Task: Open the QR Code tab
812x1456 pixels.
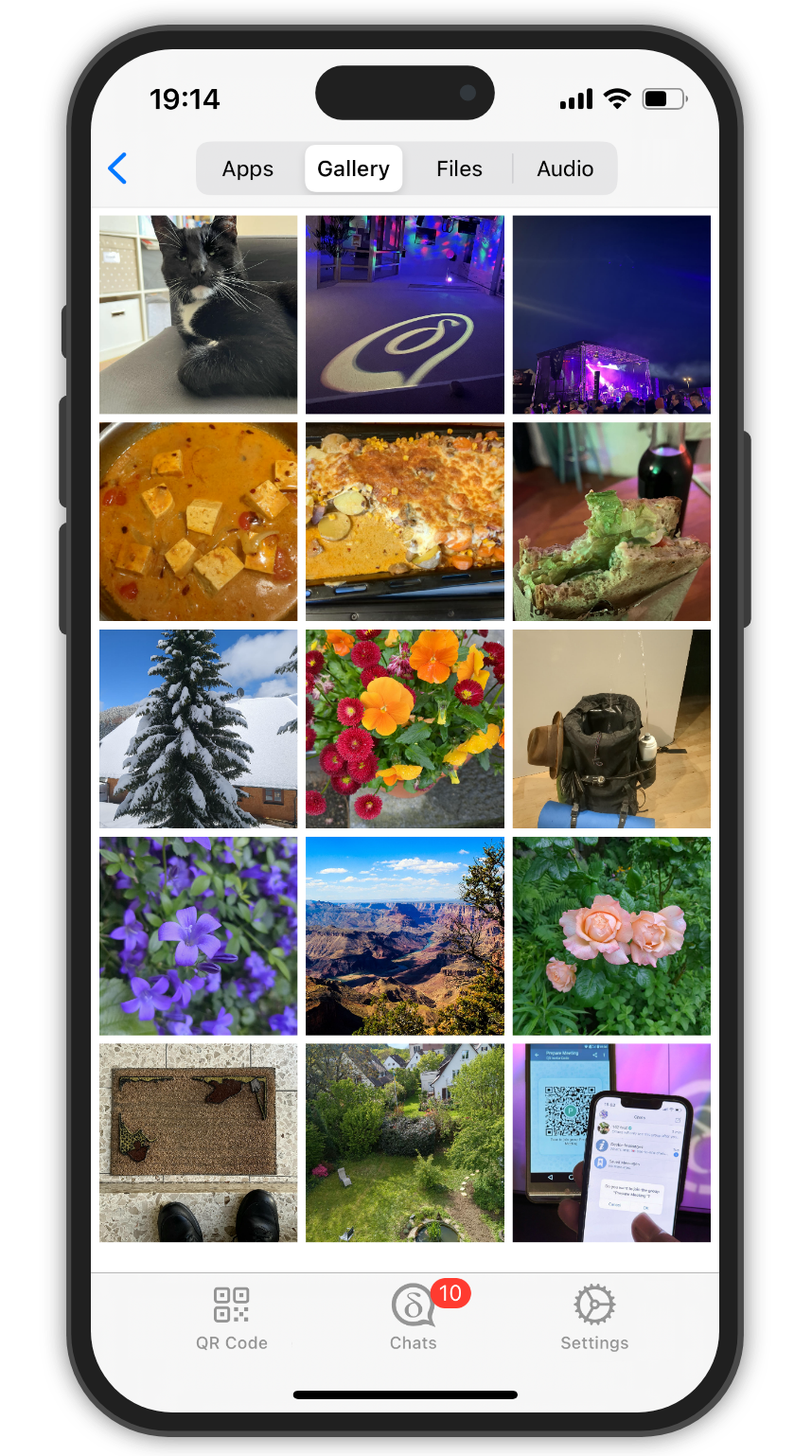Action: (x=232, y=1317)
